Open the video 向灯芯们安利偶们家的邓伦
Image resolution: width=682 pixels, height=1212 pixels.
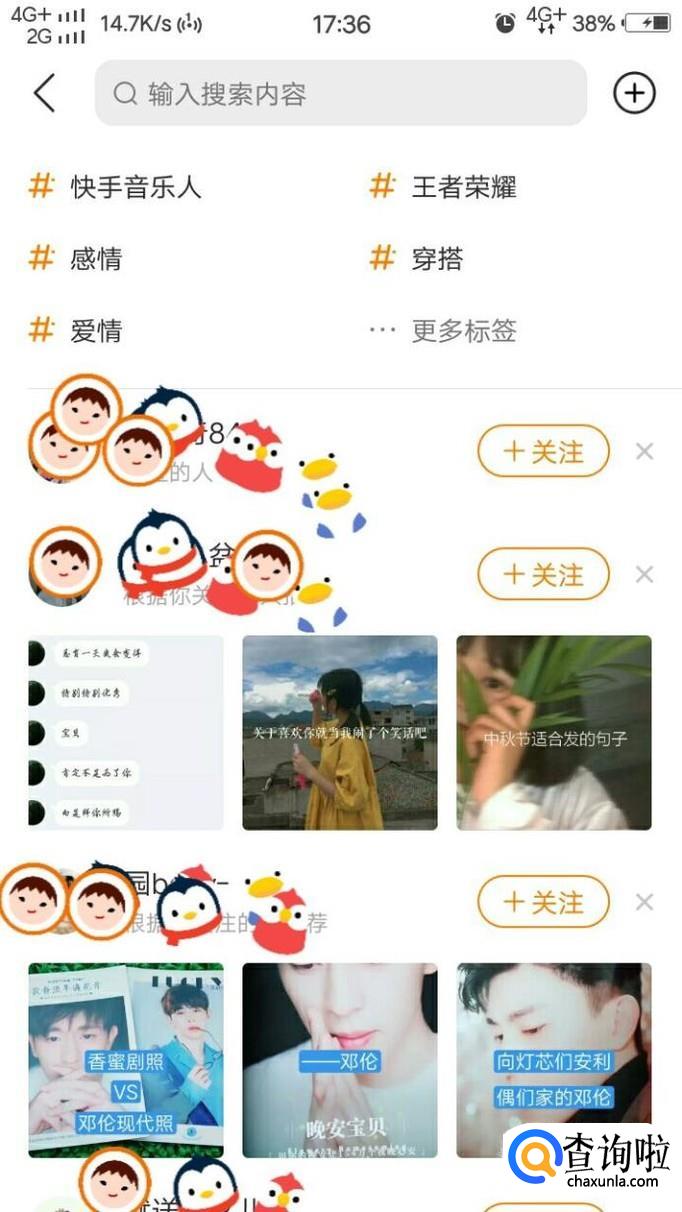(x=554, y=1060)
